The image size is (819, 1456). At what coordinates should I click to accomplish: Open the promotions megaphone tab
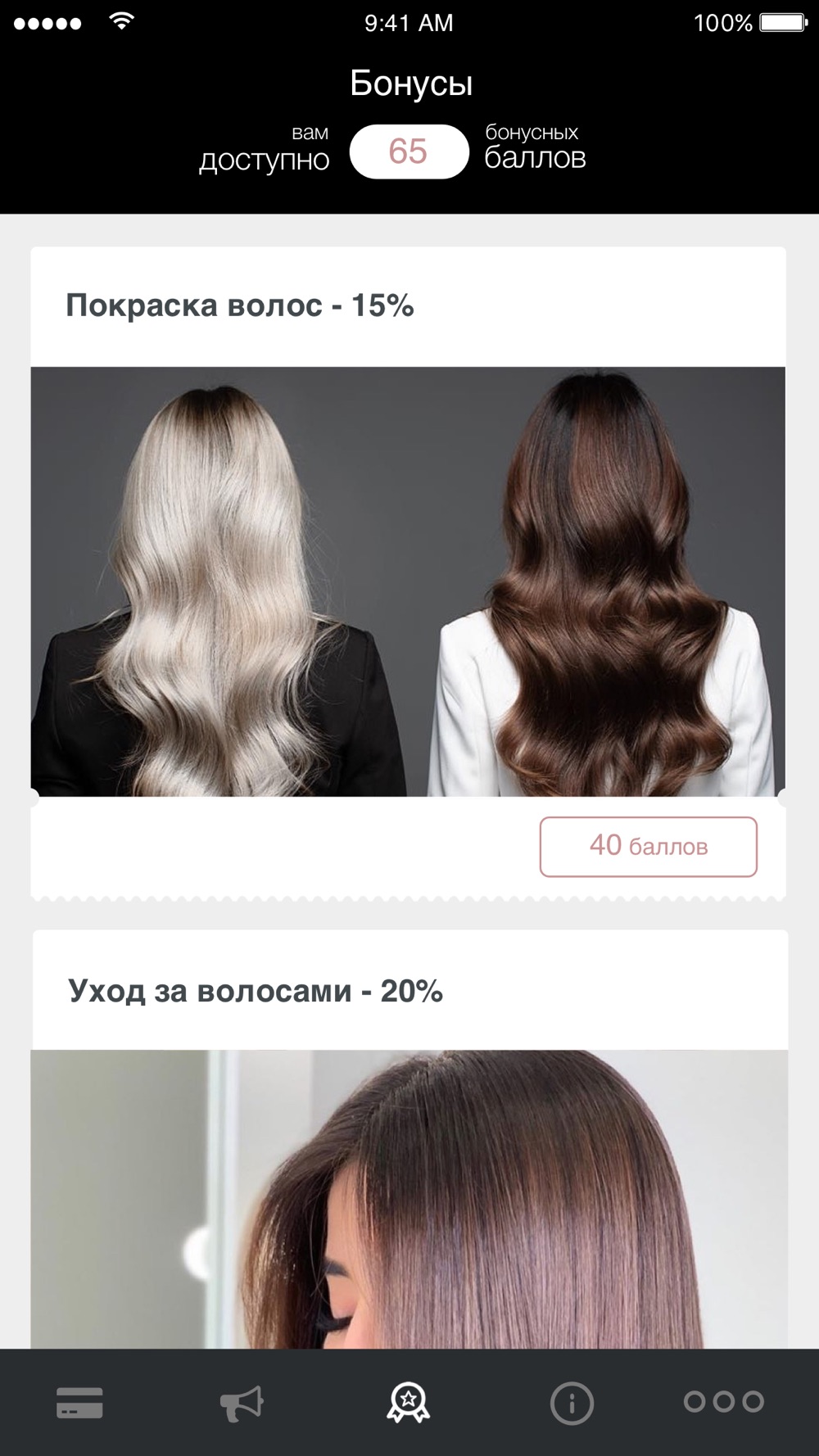pos(242,1403)
